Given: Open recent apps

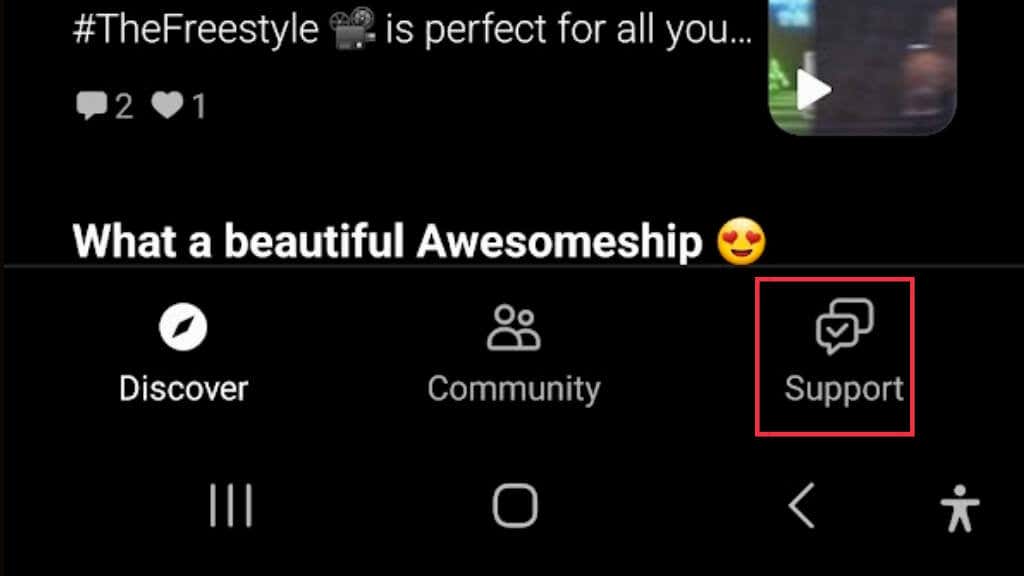Looking at the screenshot, I should (x=230, y=507).
